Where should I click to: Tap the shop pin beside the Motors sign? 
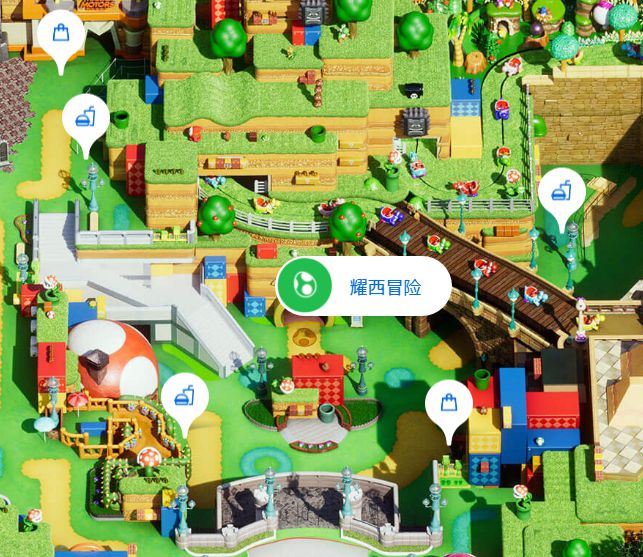[x=61, y=35]
